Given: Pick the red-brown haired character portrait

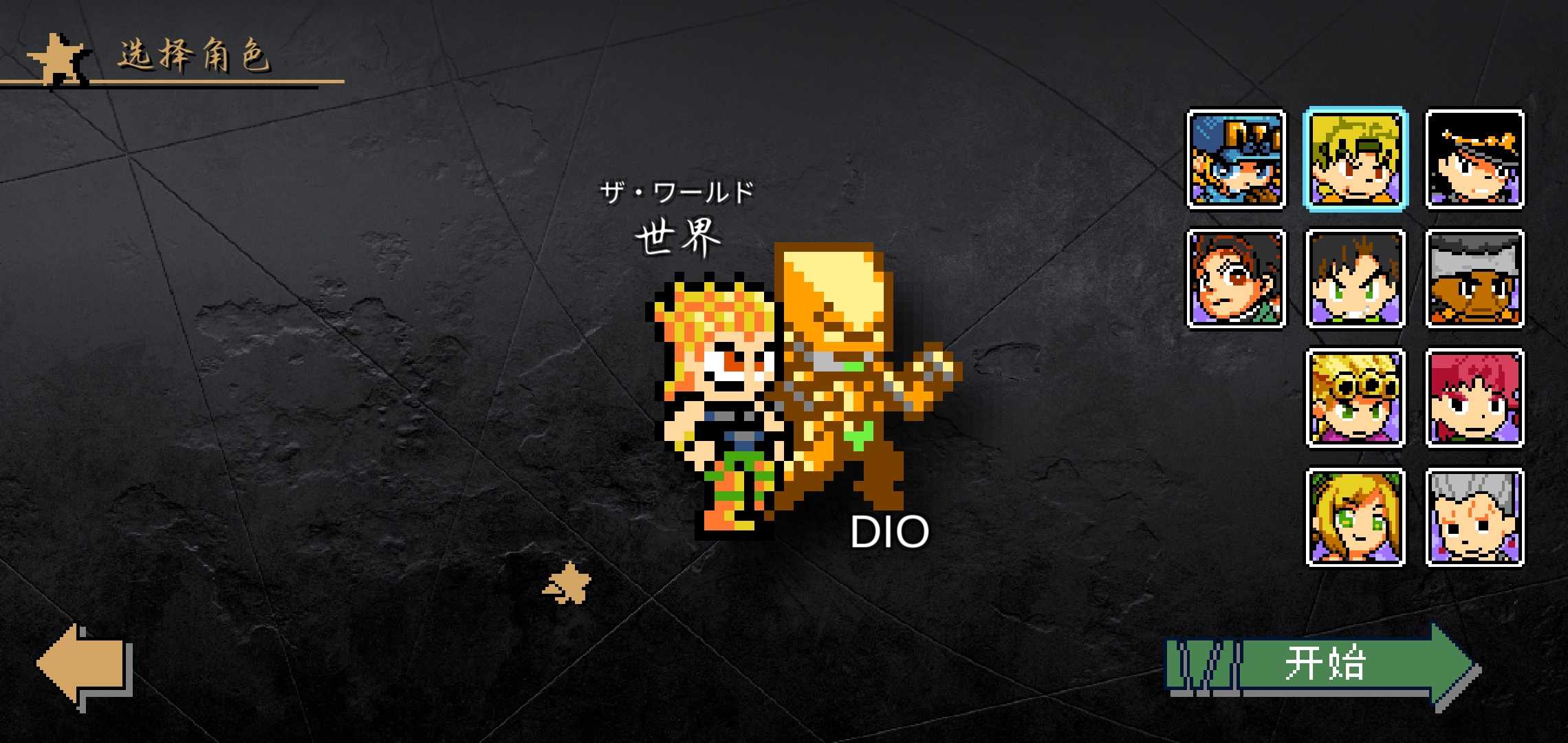Looking at the screenshot, I should pos(1236,279).
